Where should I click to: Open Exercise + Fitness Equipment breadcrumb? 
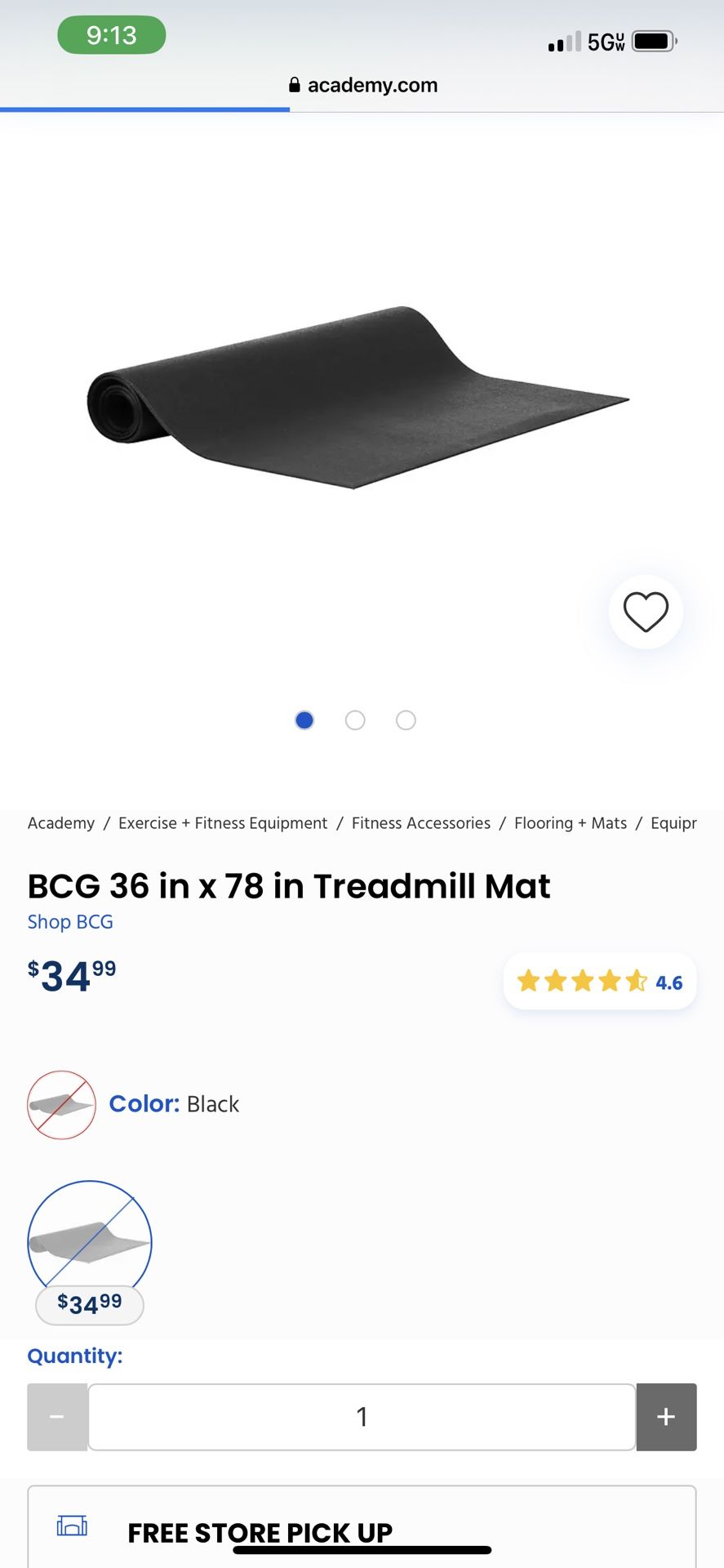pyautogui.click(x=223, y=823)
